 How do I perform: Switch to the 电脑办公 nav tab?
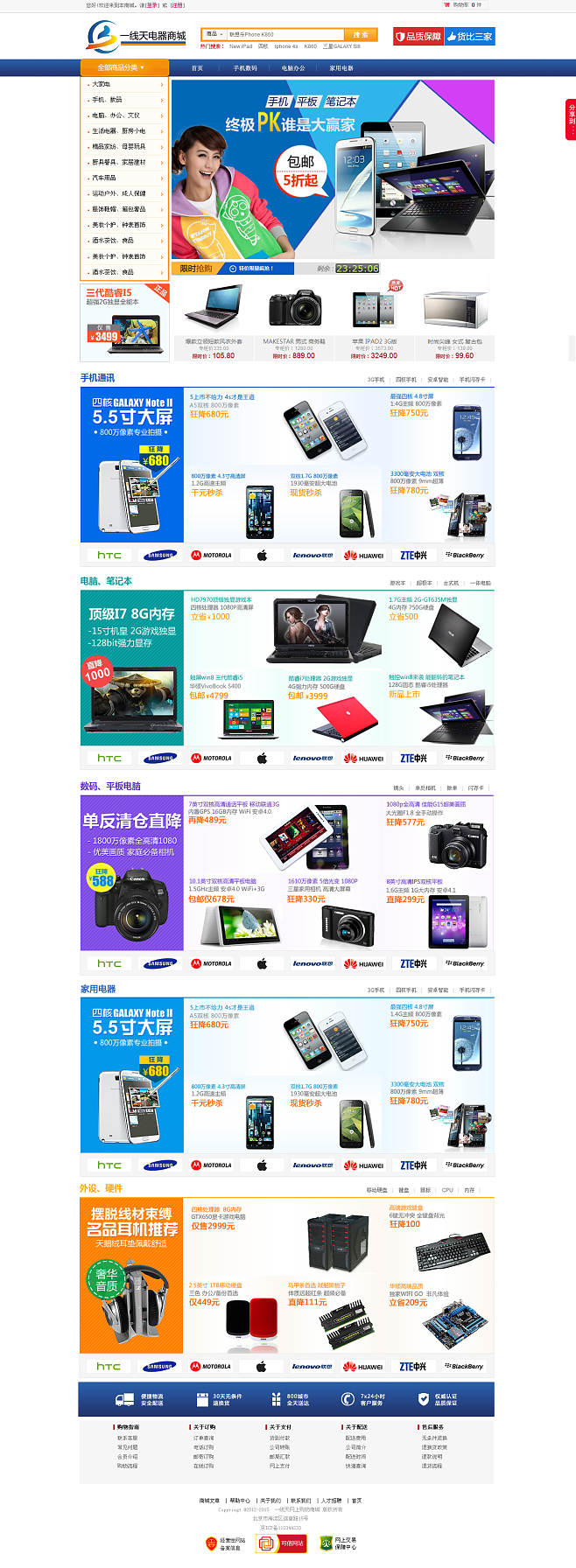pyautogui.click(x=293, y=68)
